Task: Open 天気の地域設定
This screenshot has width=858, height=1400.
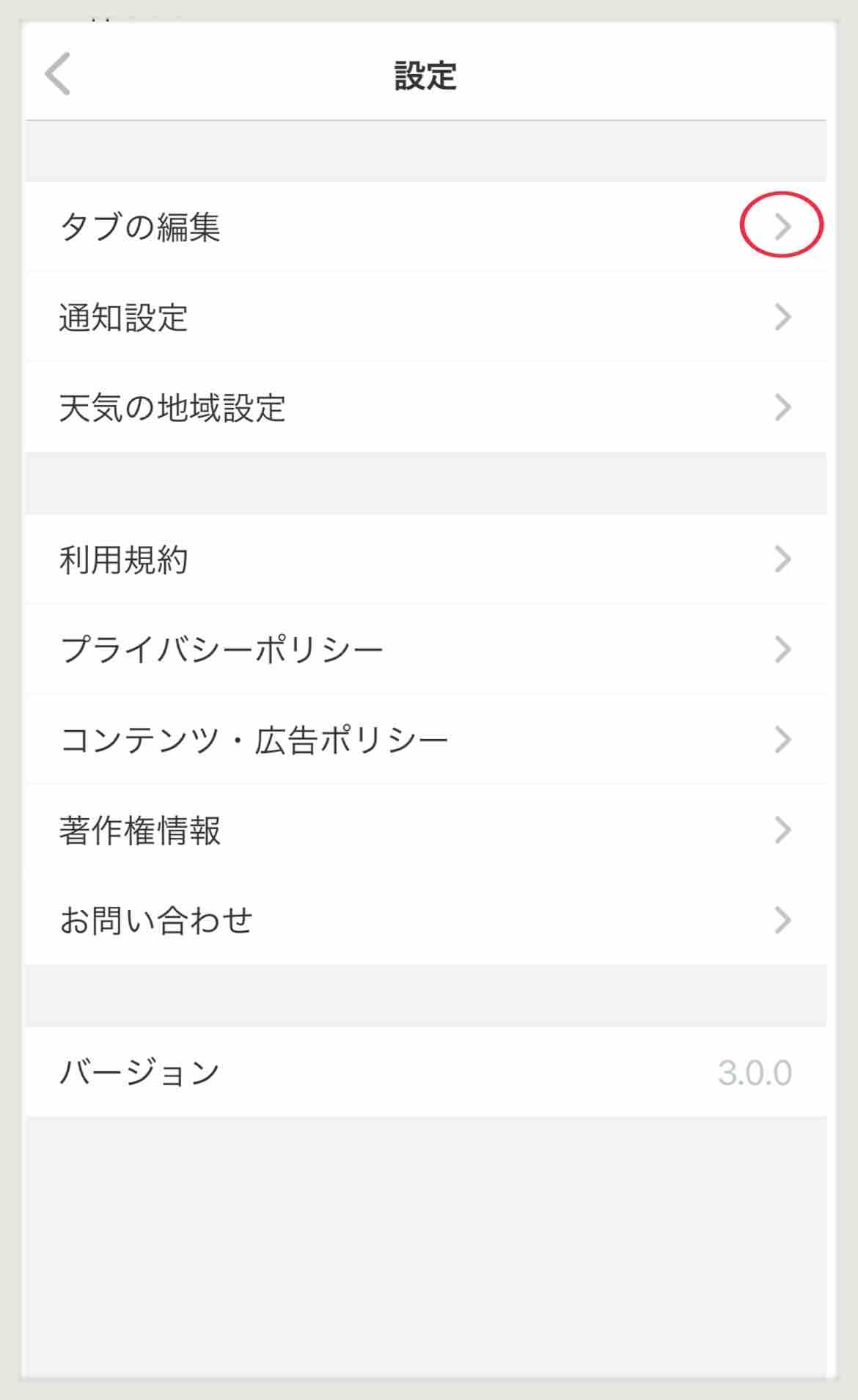Action: pos(425,407)
